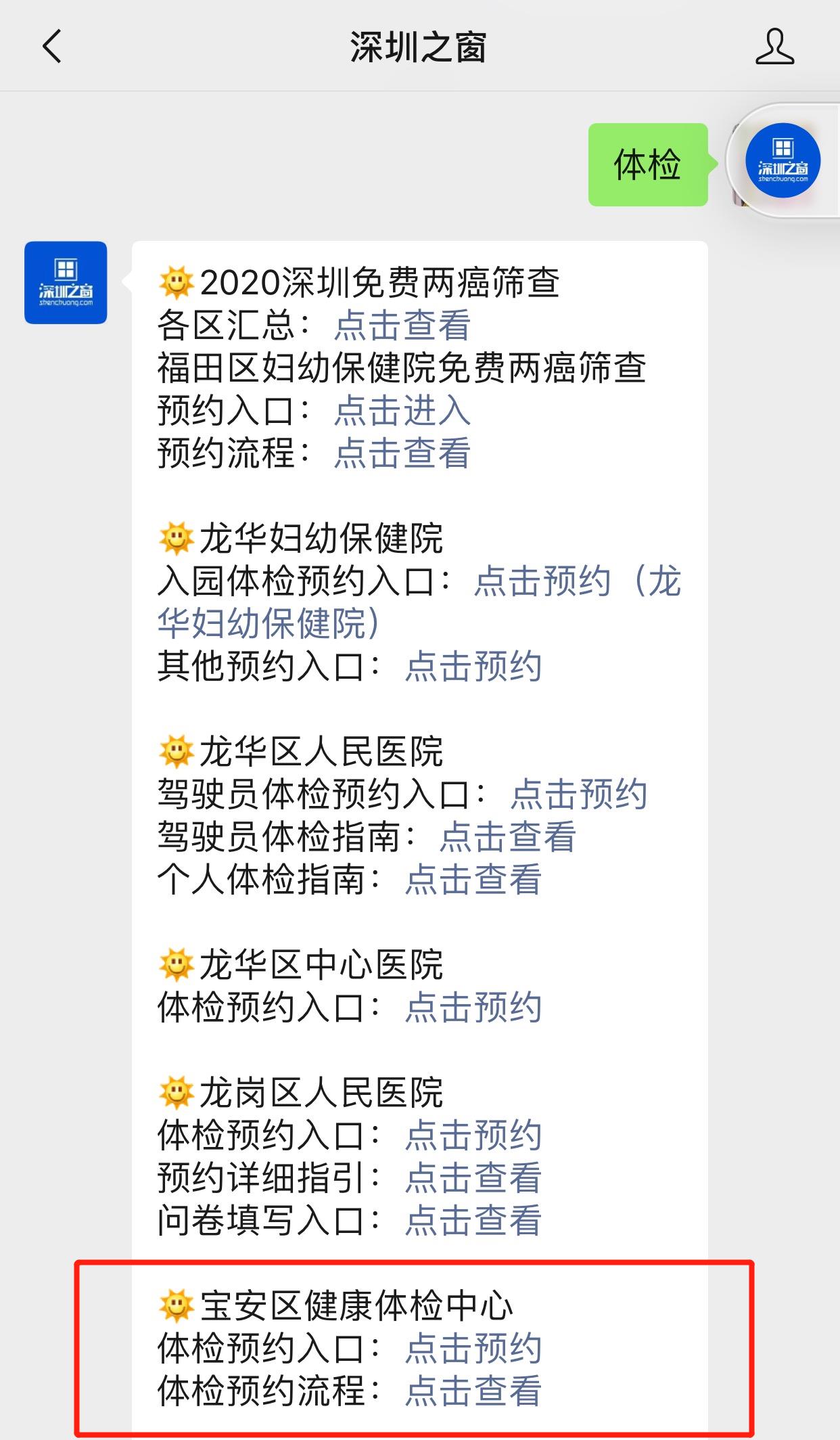Open 福田区 预约入口 点击进入 link

(x=402, y=411)
